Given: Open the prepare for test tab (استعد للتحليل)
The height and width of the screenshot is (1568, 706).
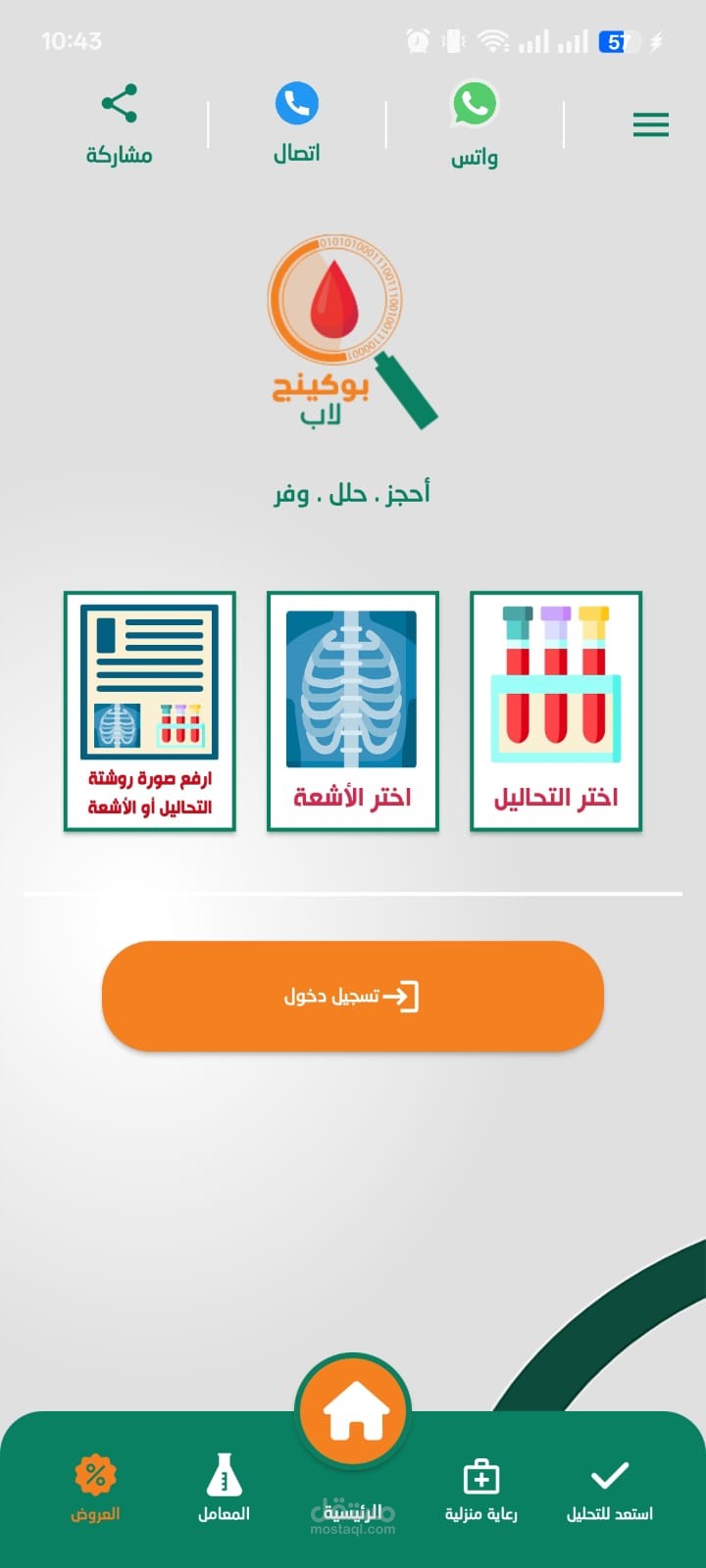Looking at the screenshot, I should [610, 1490].
